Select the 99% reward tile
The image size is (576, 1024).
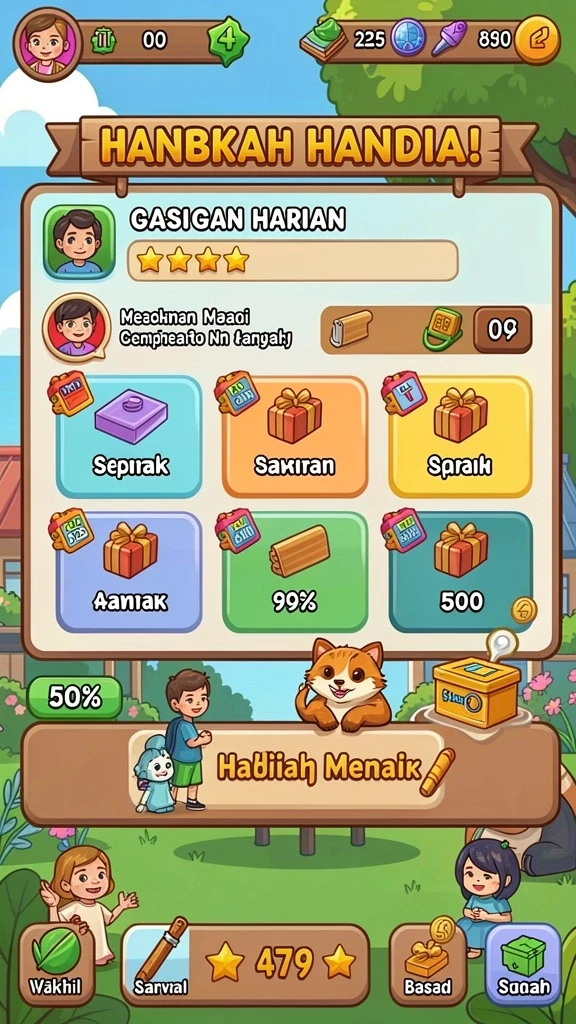[295, 572]
